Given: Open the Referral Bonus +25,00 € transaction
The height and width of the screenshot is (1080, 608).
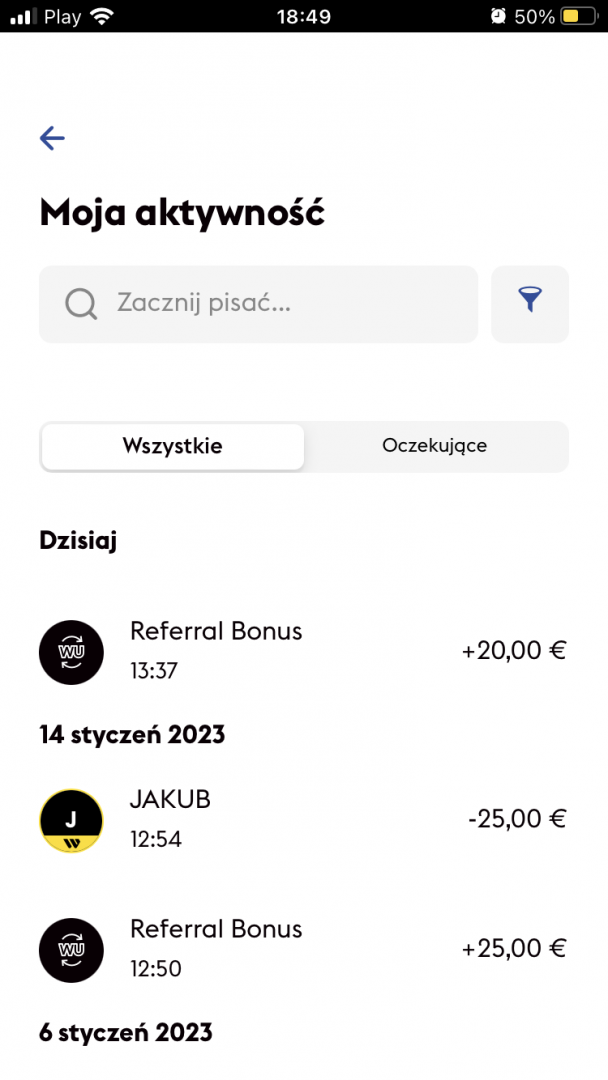Looking at the screenshot, I should (x=302, y=948).
